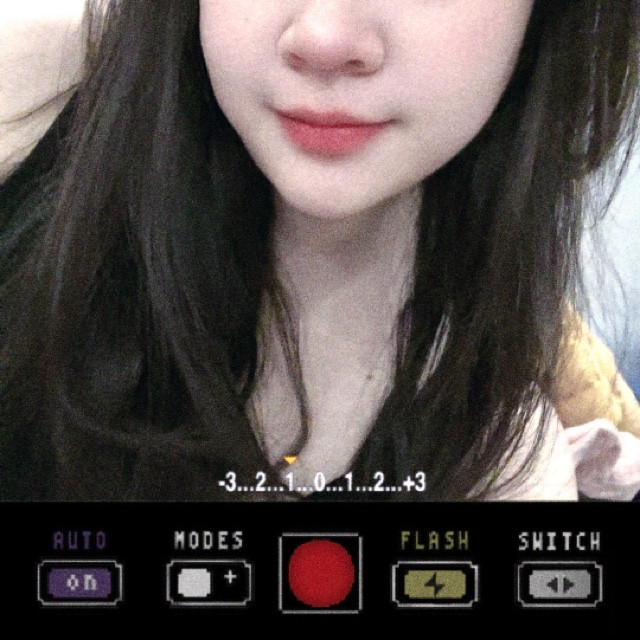Viewport: 640px width, 640px height.
Task: Toggle the FLASH button
Action: coord(434,584)
